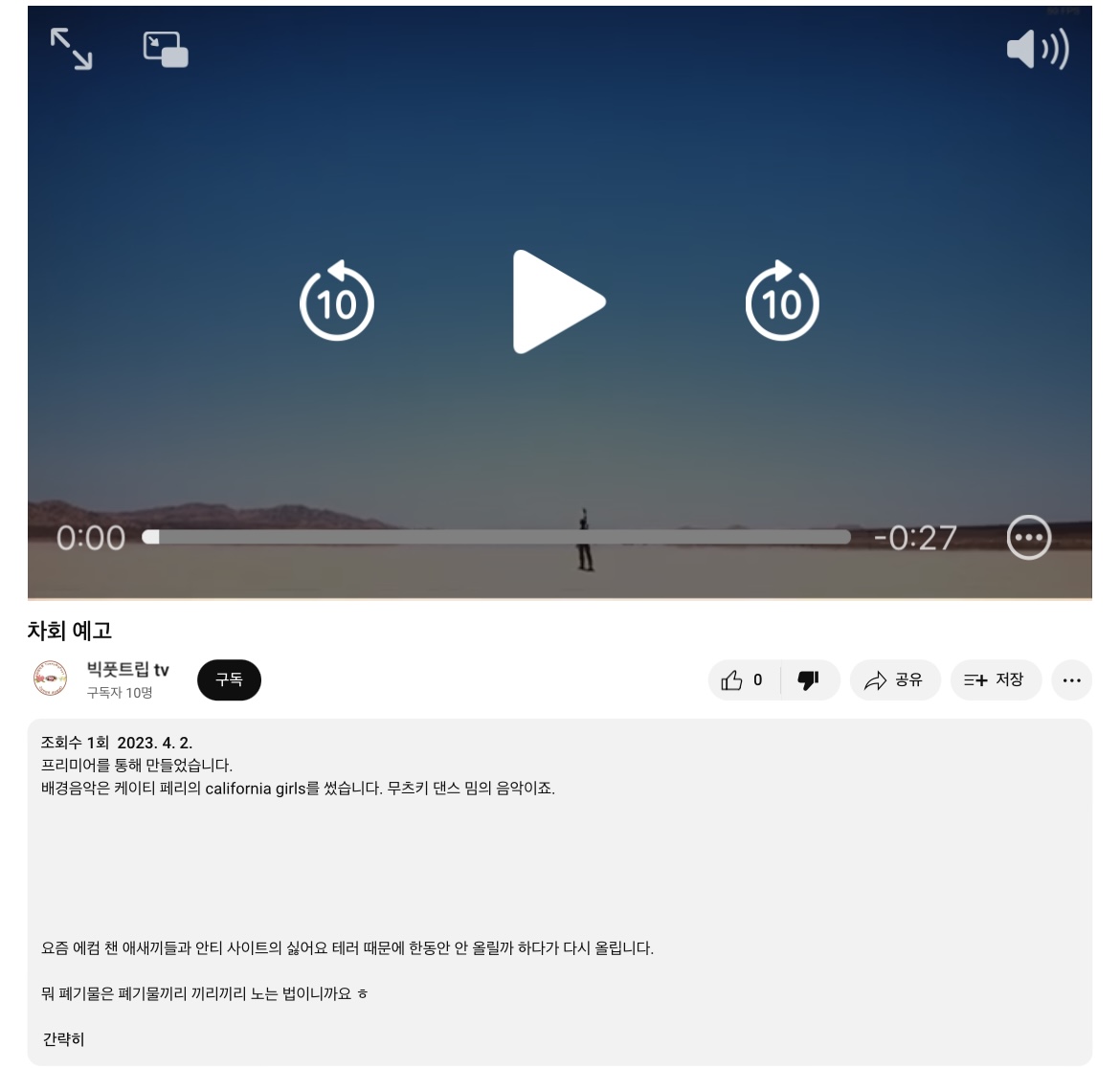
Task: Open more options in the video player
Action: tap(1029, 537)
